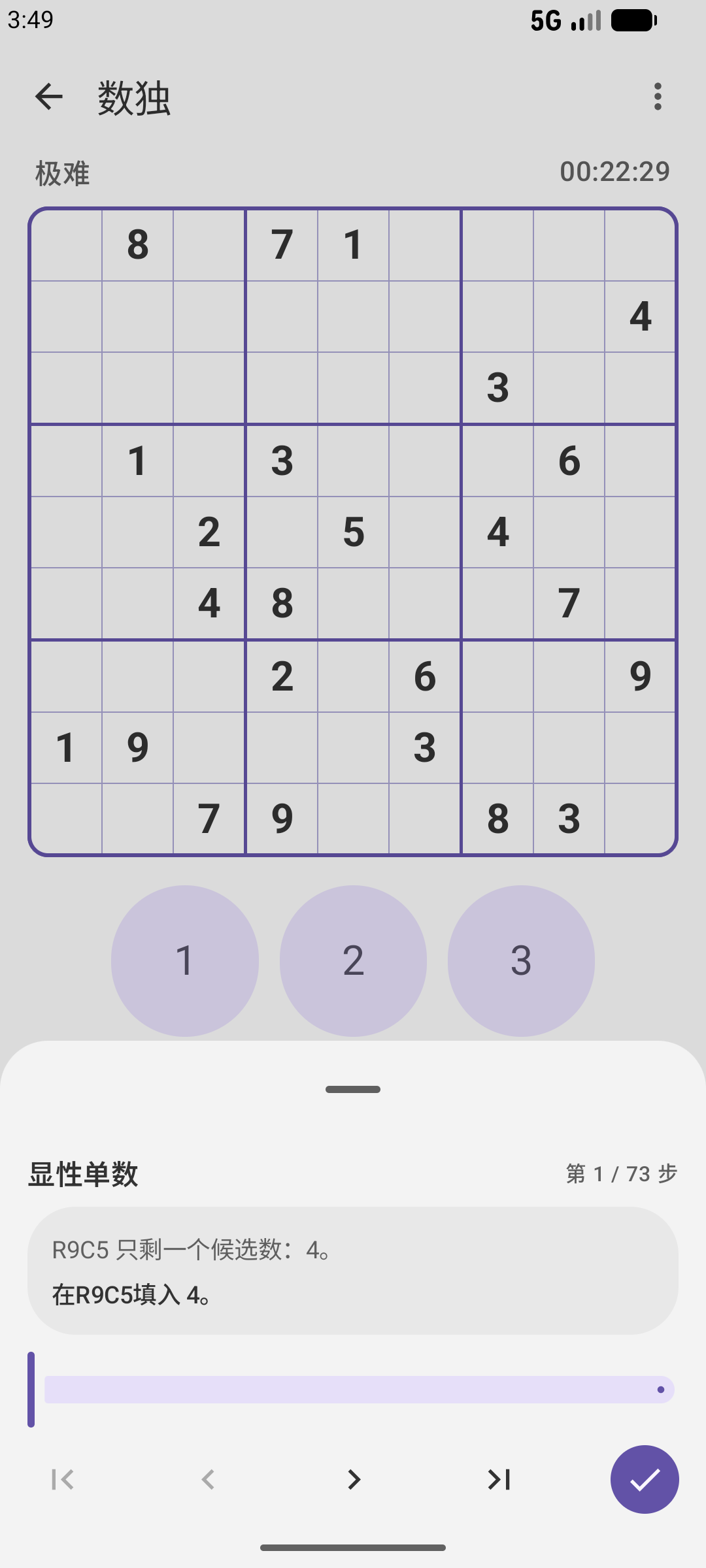Tap number 1 on the keypad
The height and width of the screenshot is (1568, 706).
(185, 961)
